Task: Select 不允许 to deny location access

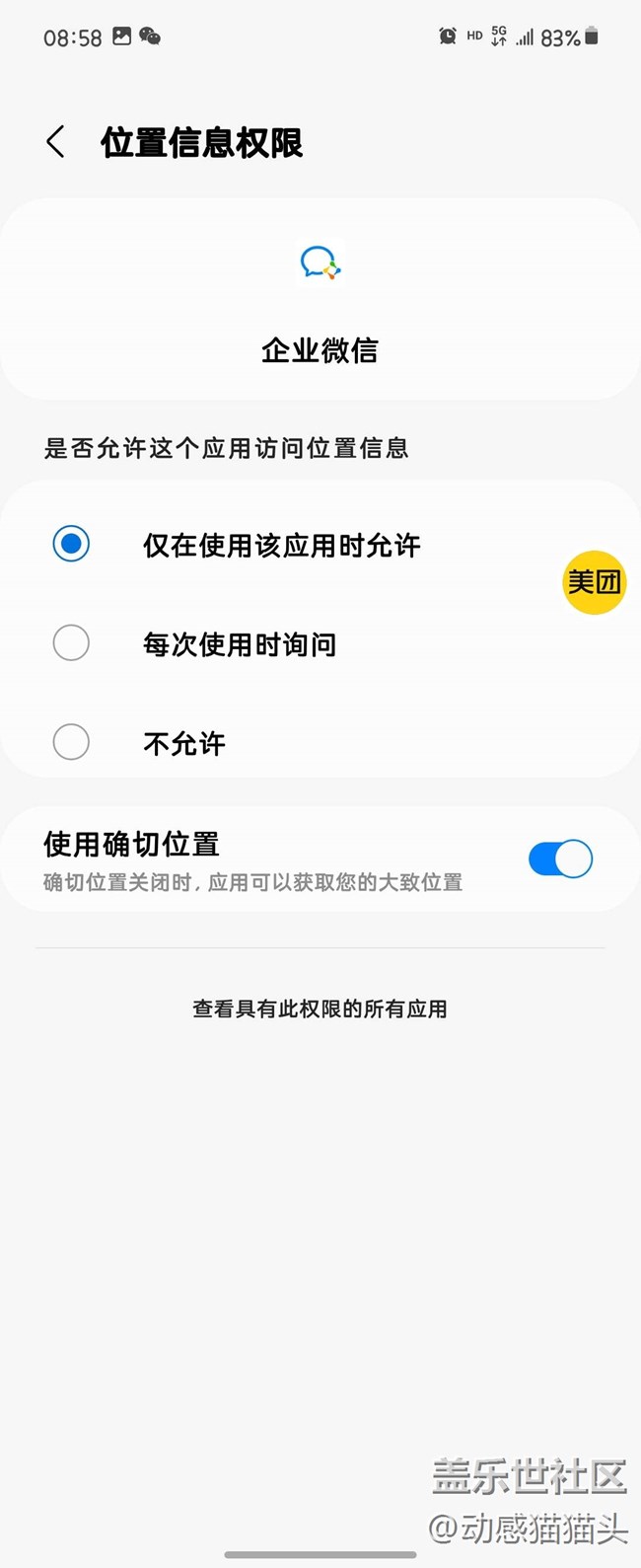Action: coord(72,742)
